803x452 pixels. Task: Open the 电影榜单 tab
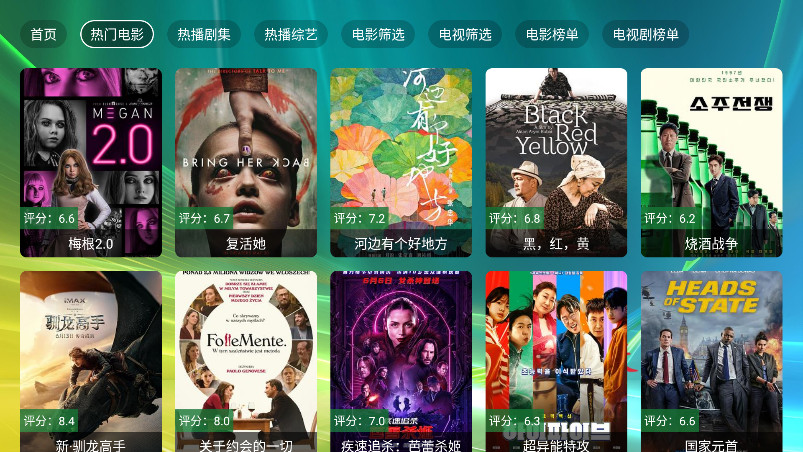[x=552, y=34]
